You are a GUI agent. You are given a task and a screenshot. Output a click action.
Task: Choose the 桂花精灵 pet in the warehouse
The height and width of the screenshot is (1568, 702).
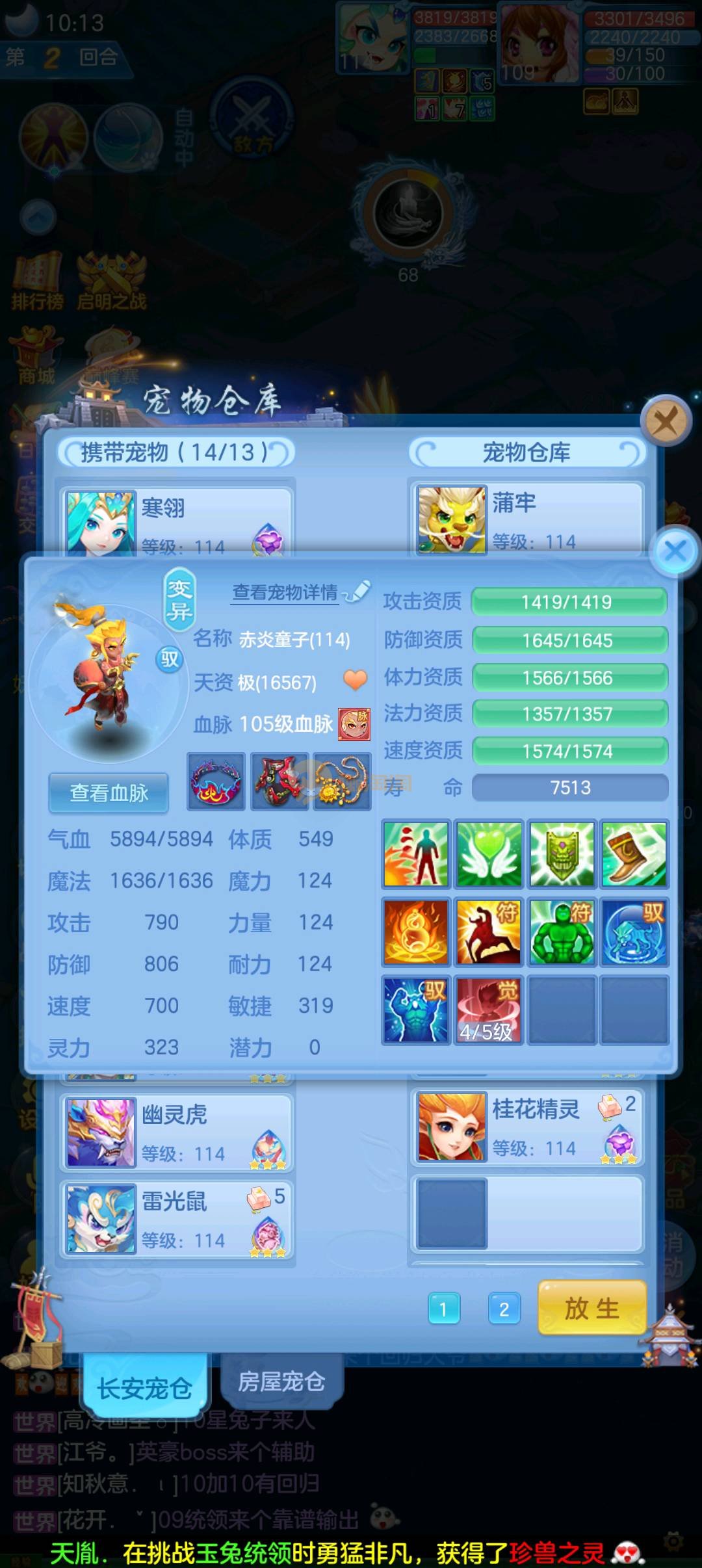pyautogui.click(x=526, y=1127)
